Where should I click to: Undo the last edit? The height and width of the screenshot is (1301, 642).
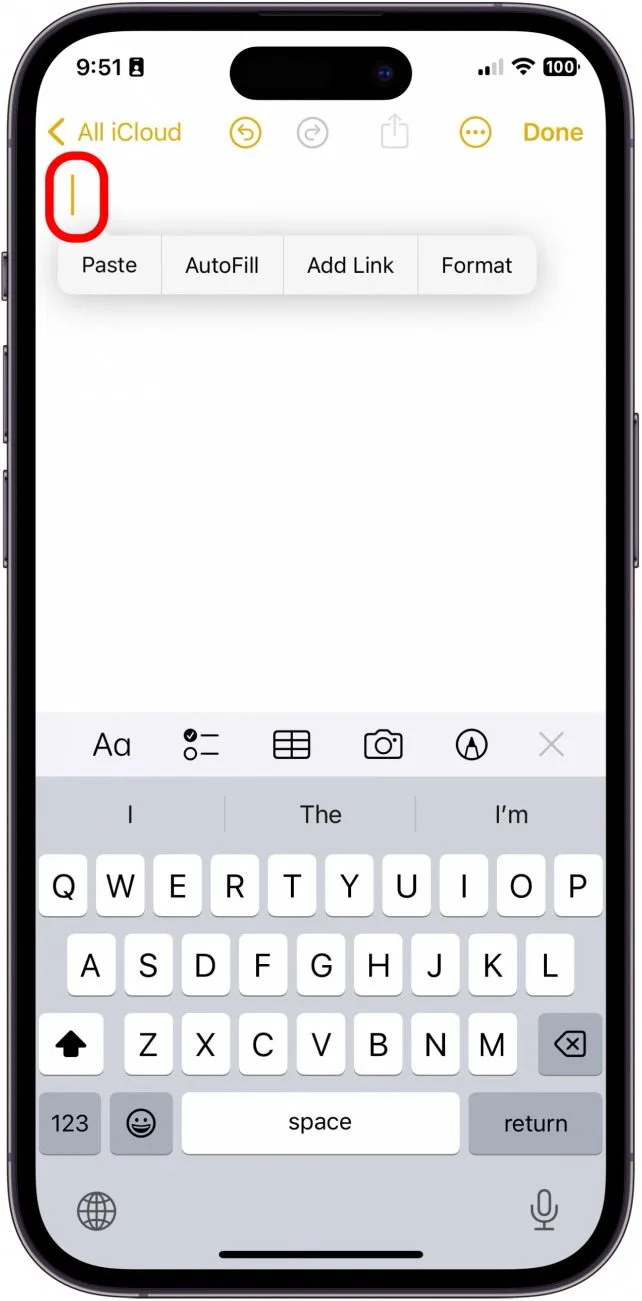245,132
